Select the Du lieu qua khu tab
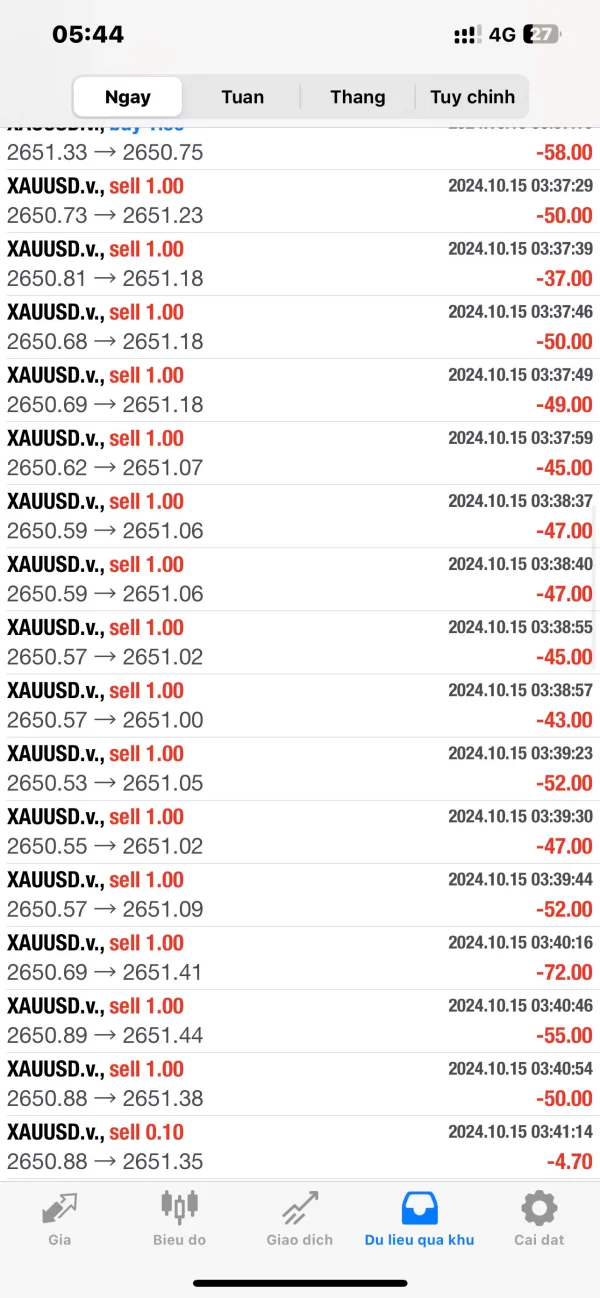The width and height of the screenshot is (600, 1298). pos(419,1218)
